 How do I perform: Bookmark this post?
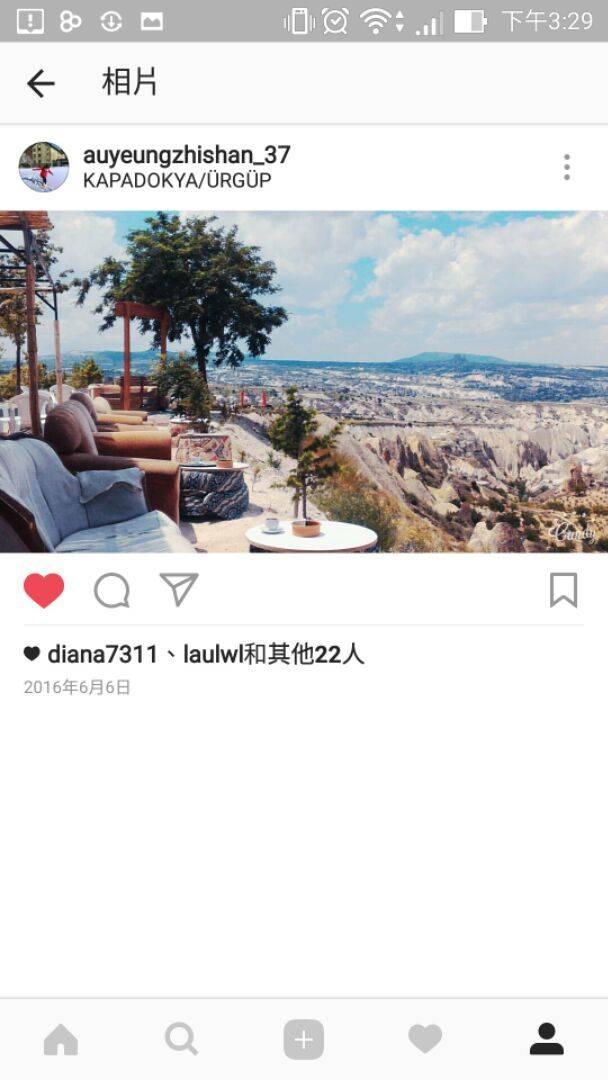point(563,590)
